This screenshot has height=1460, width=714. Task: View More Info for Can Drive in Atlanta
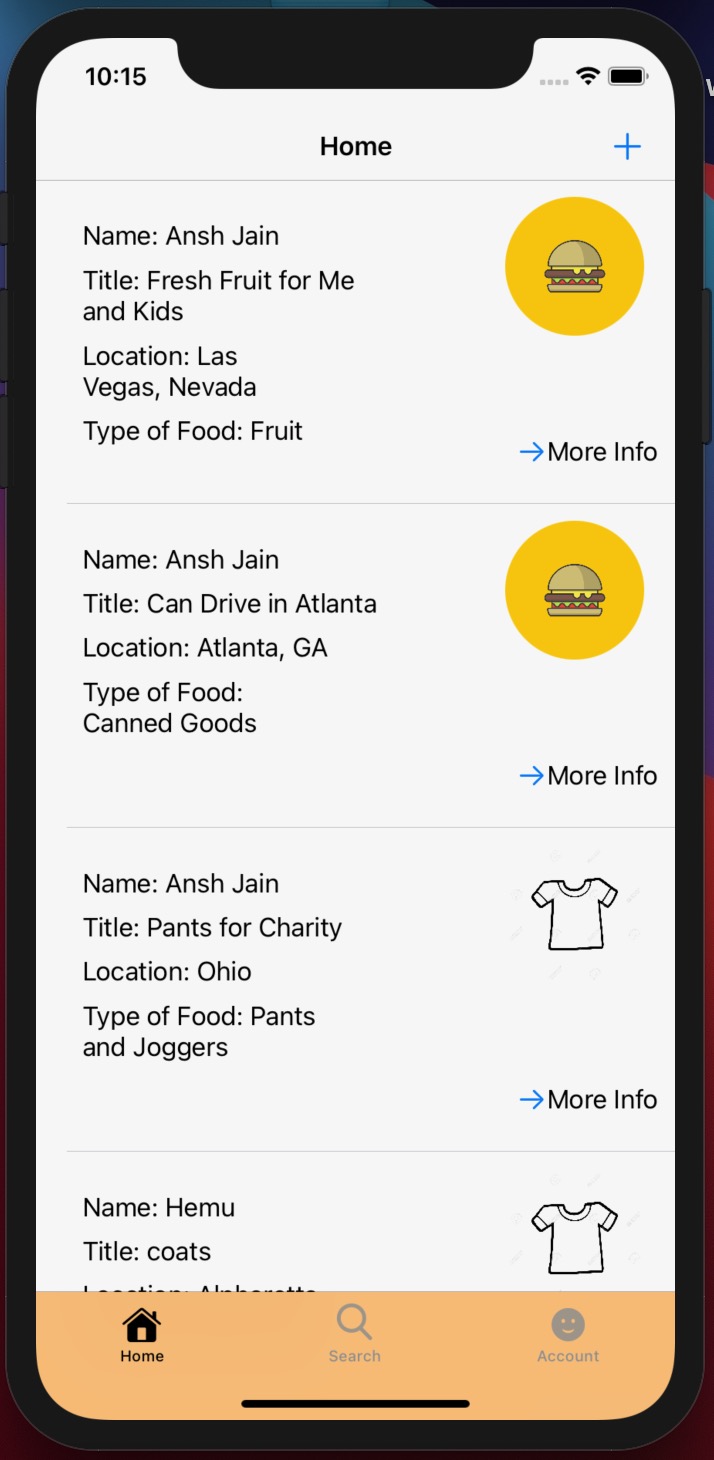(x=588, y=776)
